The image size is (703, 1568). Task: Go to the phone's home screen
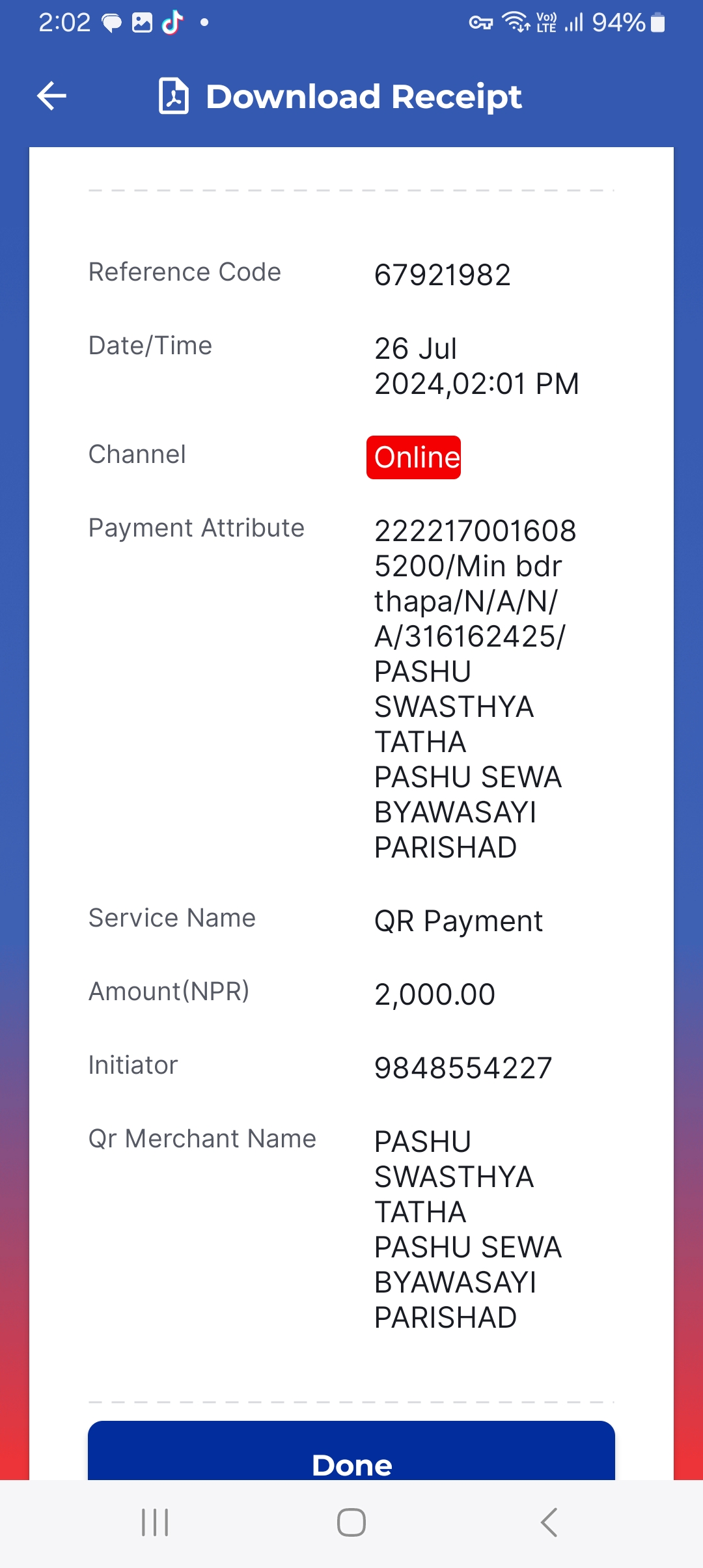(351, 1522)
